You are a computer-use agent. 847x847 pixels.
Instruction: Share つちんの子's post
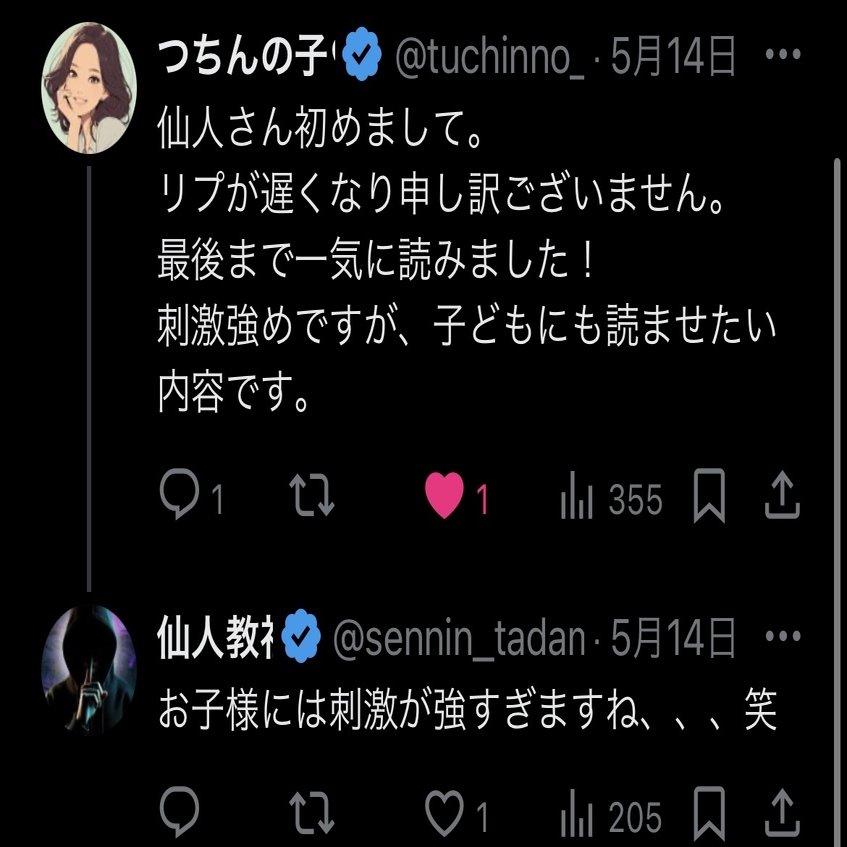pyautogui.click(x=782, y=497)
